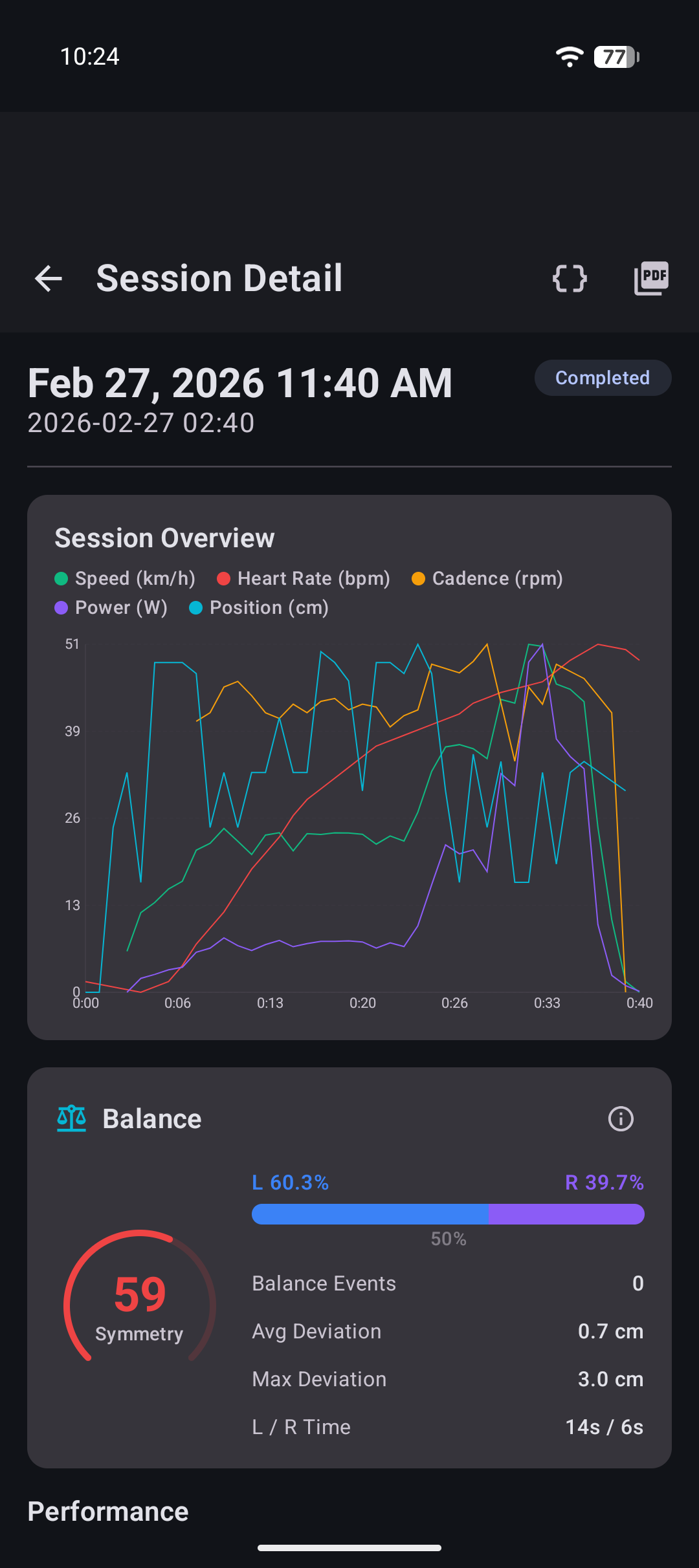Screen dimensions: 699x1568
Task: Tap the Completed status badge
Action: pyautogui.click(x=602, y=377)
